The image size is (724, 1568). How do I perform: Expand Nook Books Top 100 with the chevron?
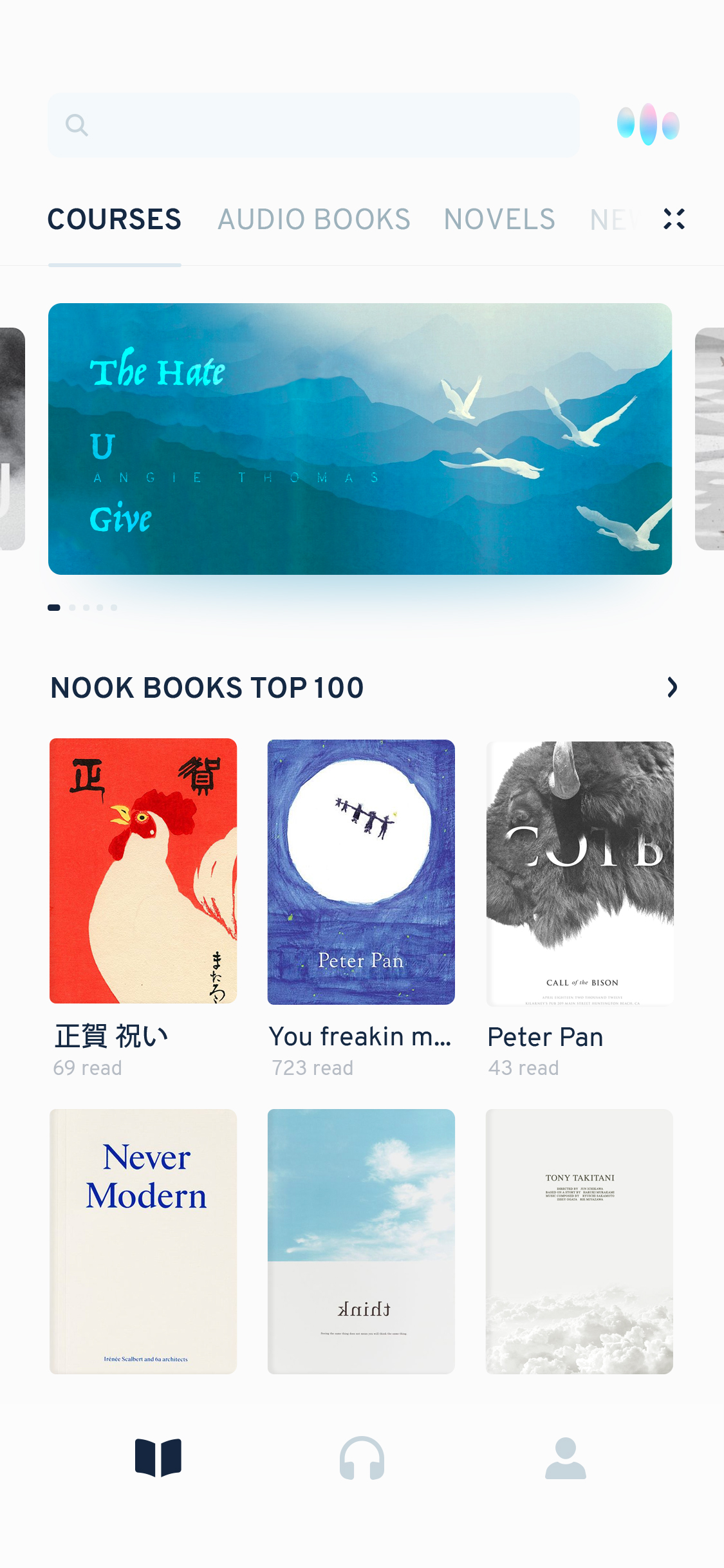click(x=672, y=687)
